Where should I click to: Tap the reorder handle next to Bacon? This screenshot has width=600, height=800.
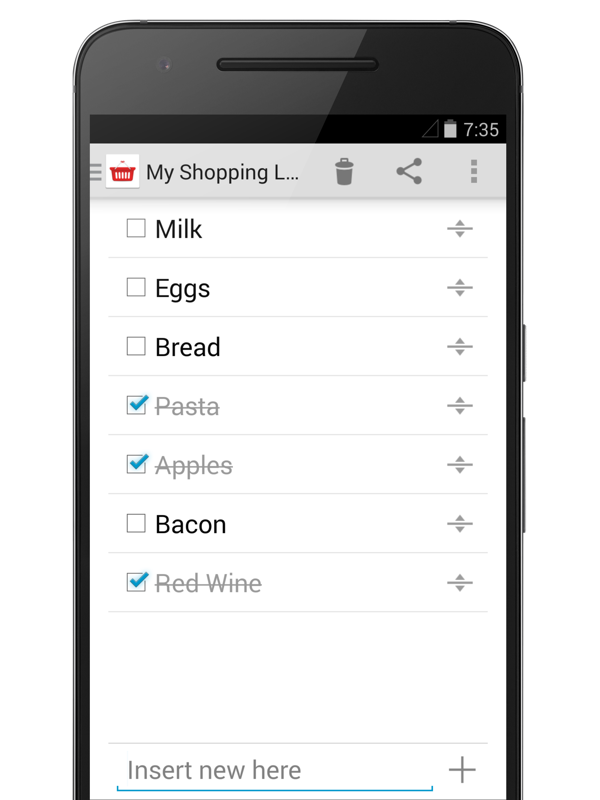click(x=459, y=524)
